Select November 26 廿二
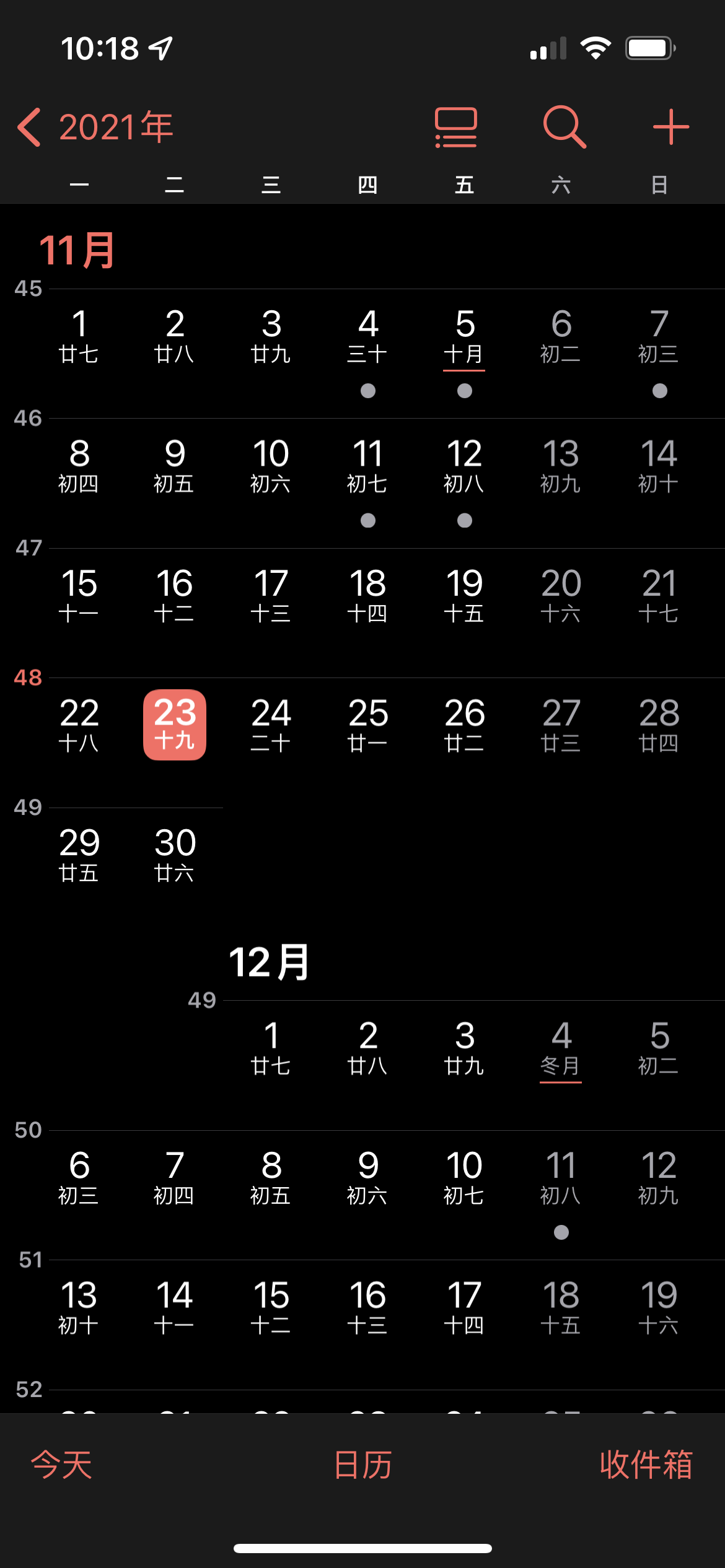The height and width of the screenshot is (1568, 725). (x=465, y=725)
